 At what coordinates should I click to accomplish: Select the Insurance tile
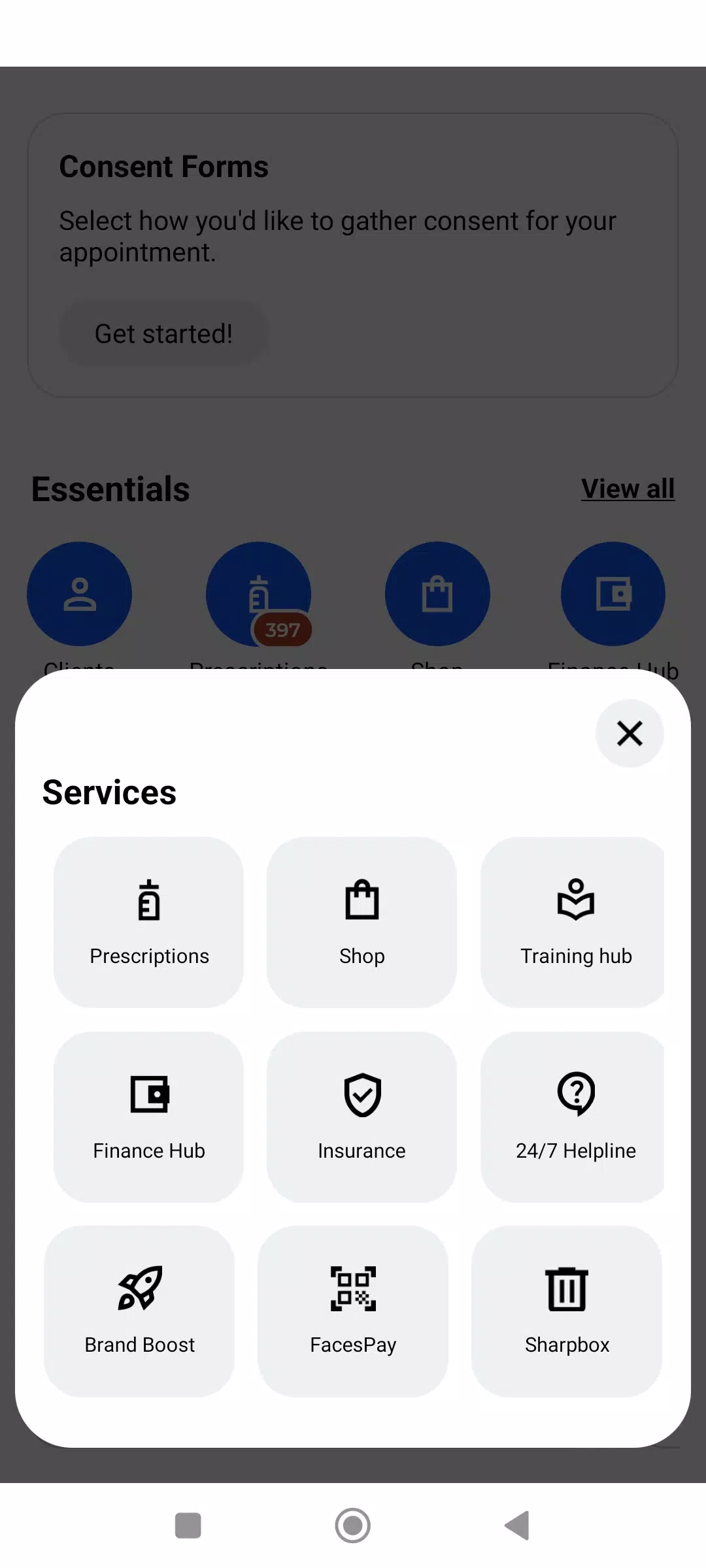361,1117
